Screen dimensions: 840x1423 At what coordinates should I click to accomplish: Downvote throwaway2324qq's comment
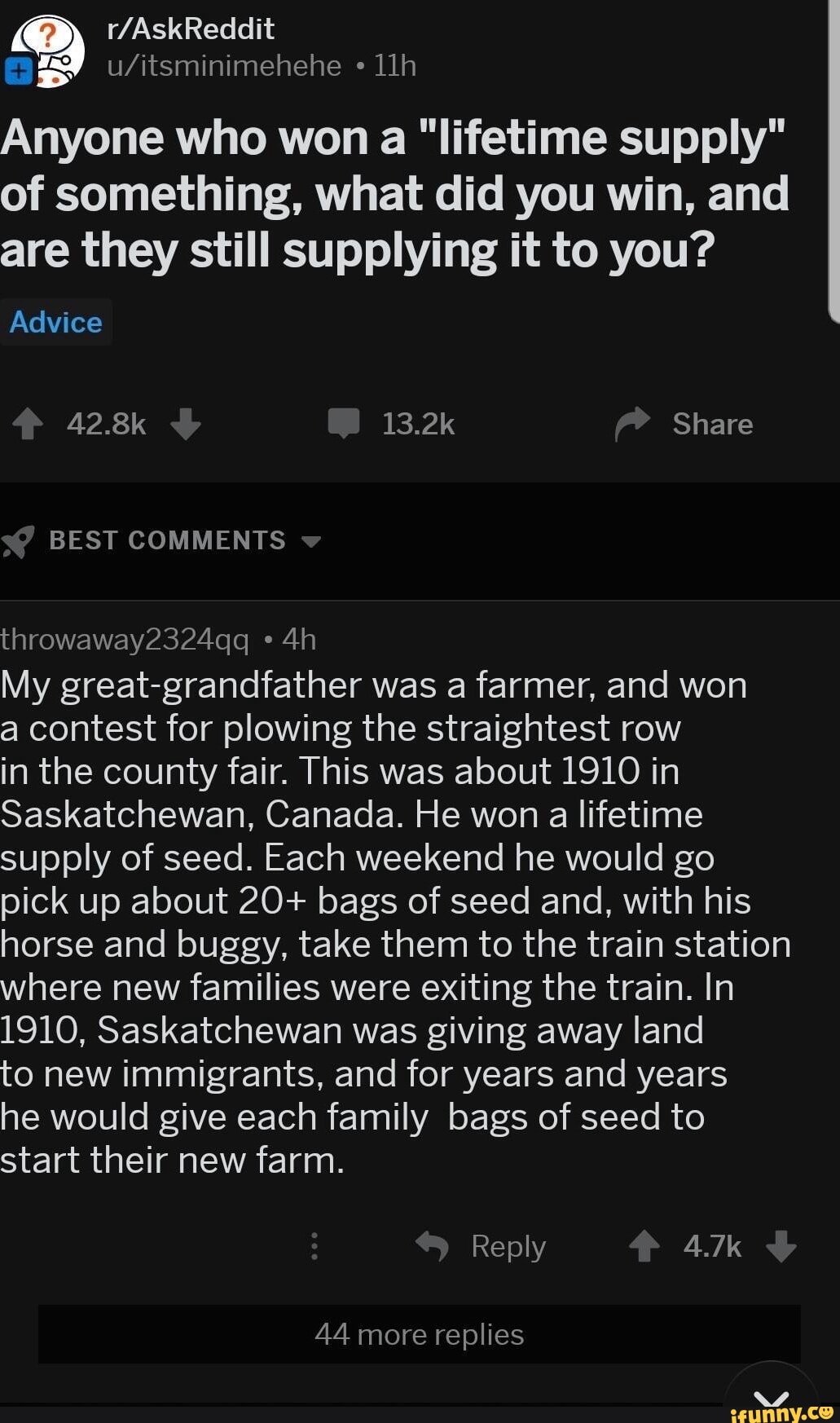click(x=781, y=1246)
